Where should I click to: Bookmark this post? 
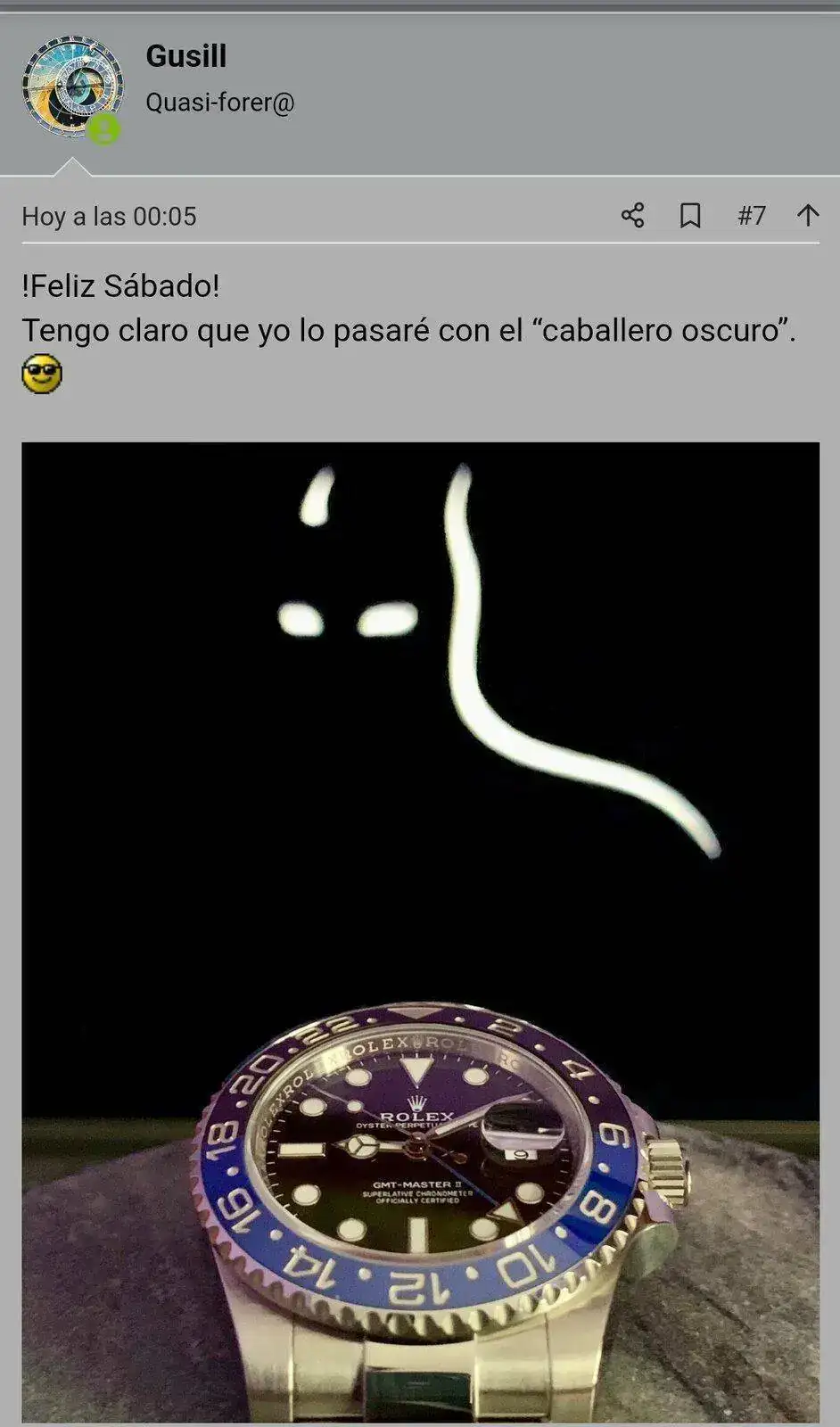point(690,215)
